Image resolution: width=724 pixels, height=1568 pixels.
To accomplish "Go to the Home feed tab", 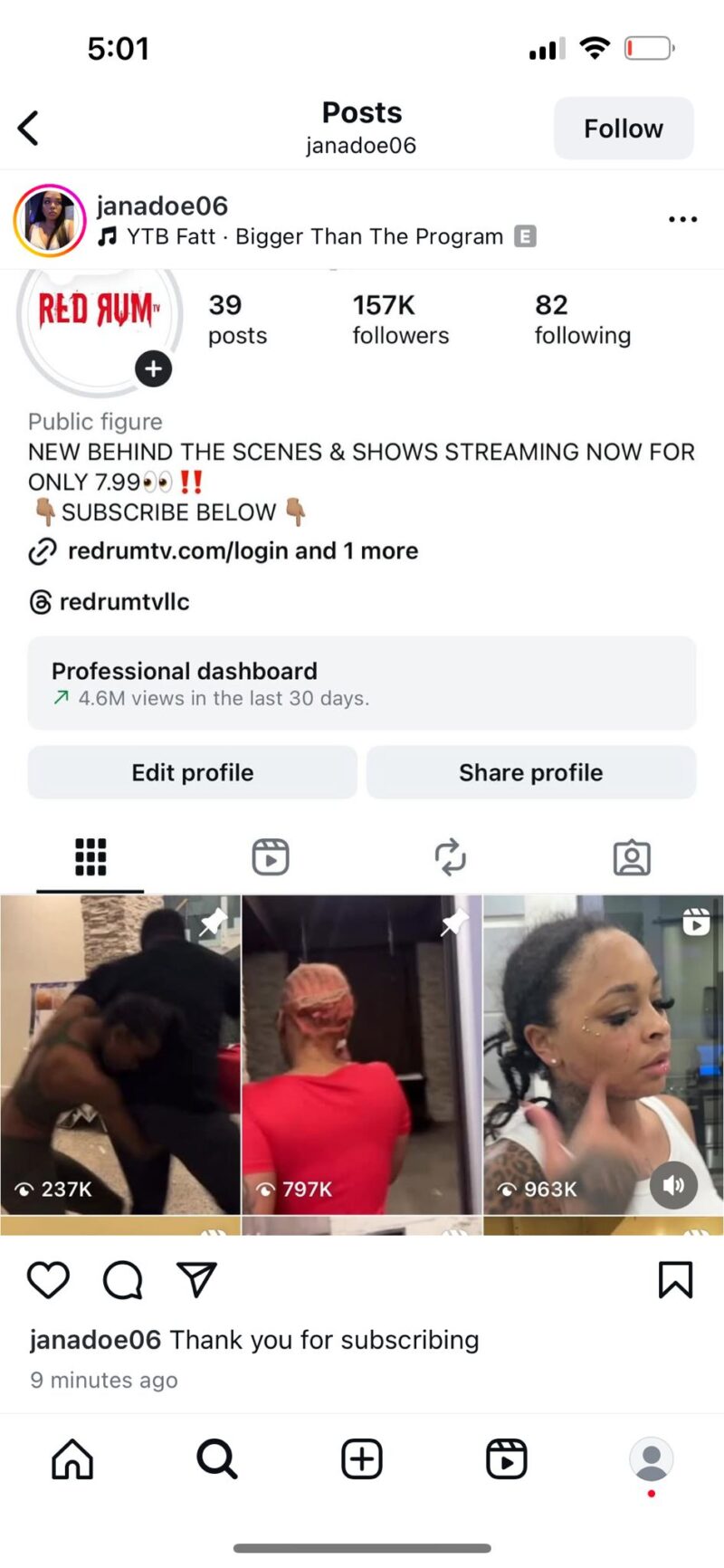I will tap(72, 1459).
